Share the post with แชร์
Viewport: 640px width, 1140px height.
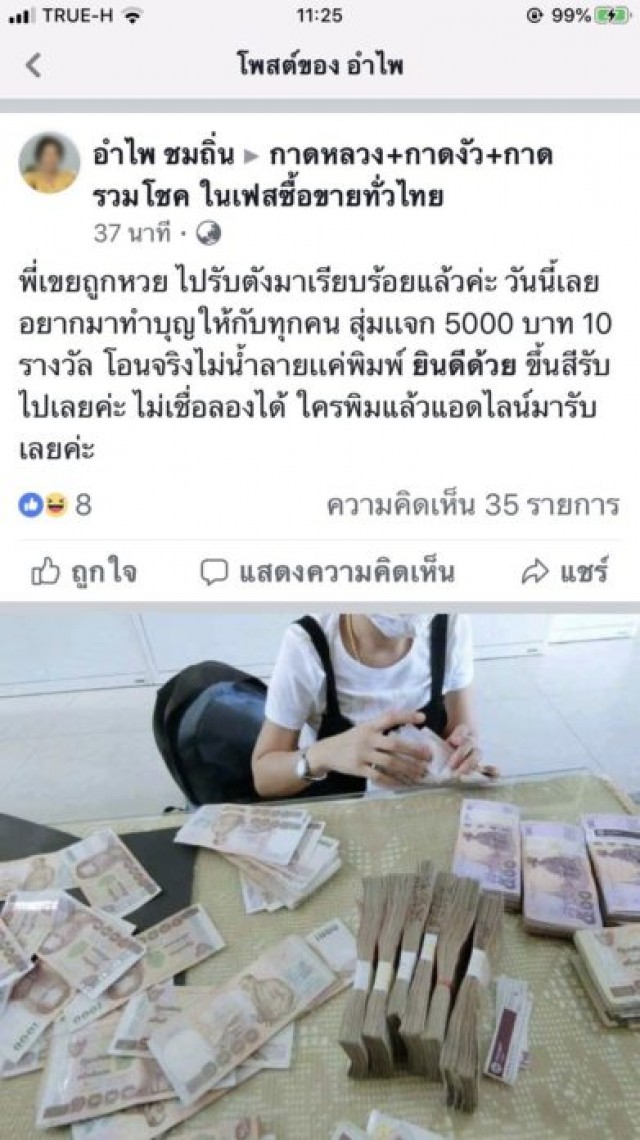(565, 572)
